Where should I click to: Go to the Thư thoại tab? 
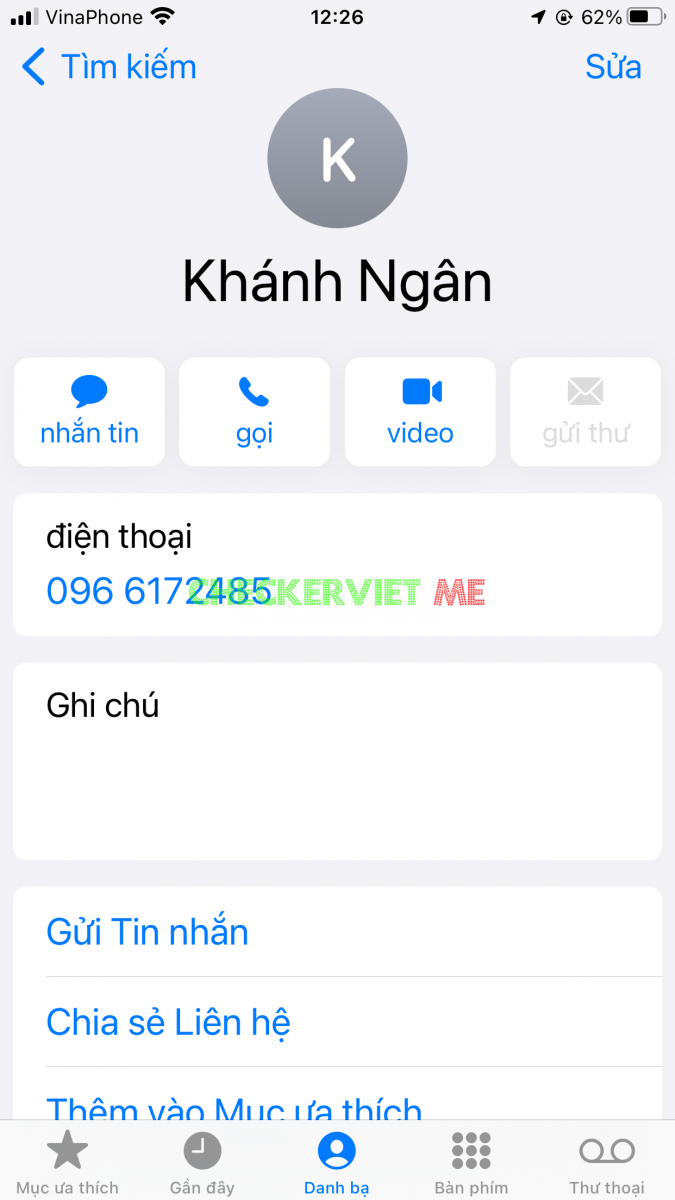(x=607, y=1163)
